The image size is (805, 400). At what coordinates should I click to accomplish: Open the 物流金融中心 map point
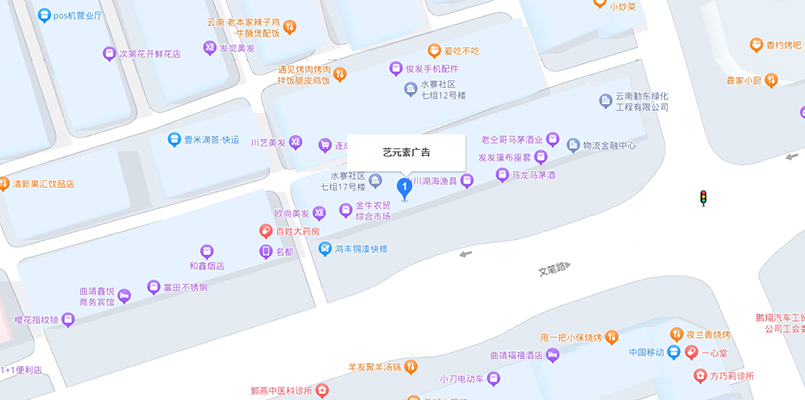[573, 145]
